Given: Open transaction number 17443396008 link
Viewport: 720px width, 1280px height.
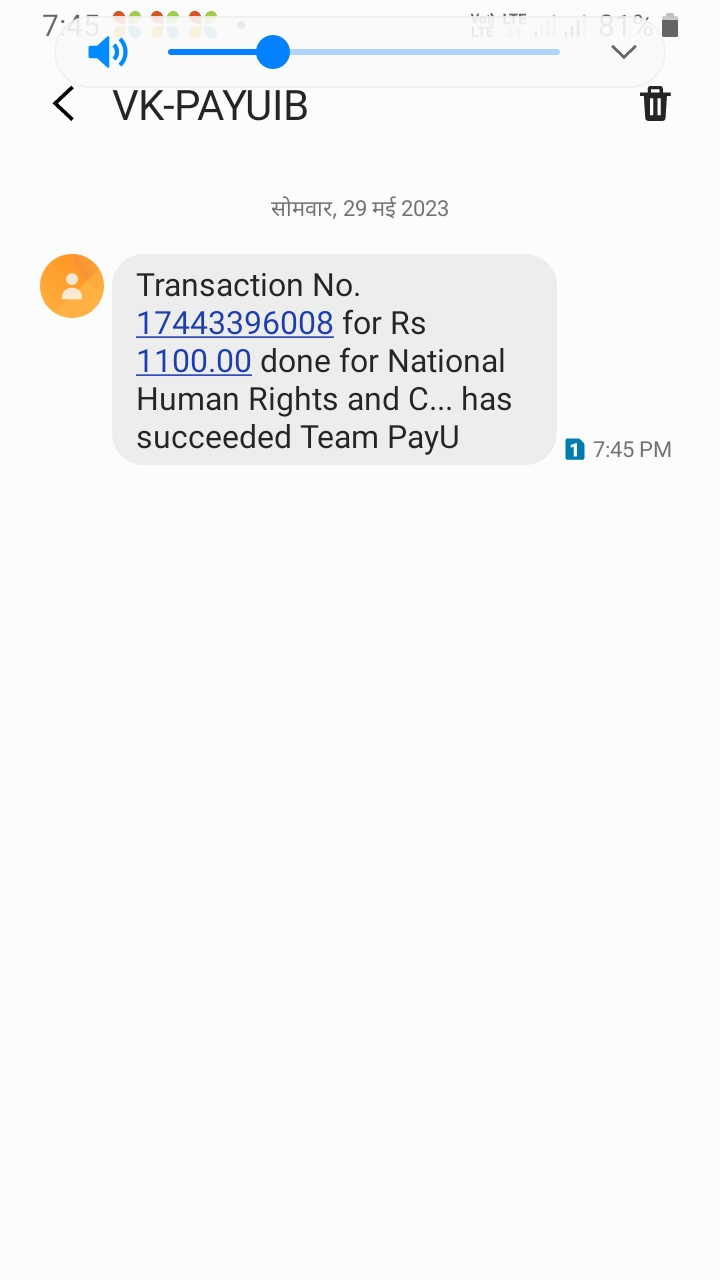Looking at the screenshot, I should tap(234, 323).
